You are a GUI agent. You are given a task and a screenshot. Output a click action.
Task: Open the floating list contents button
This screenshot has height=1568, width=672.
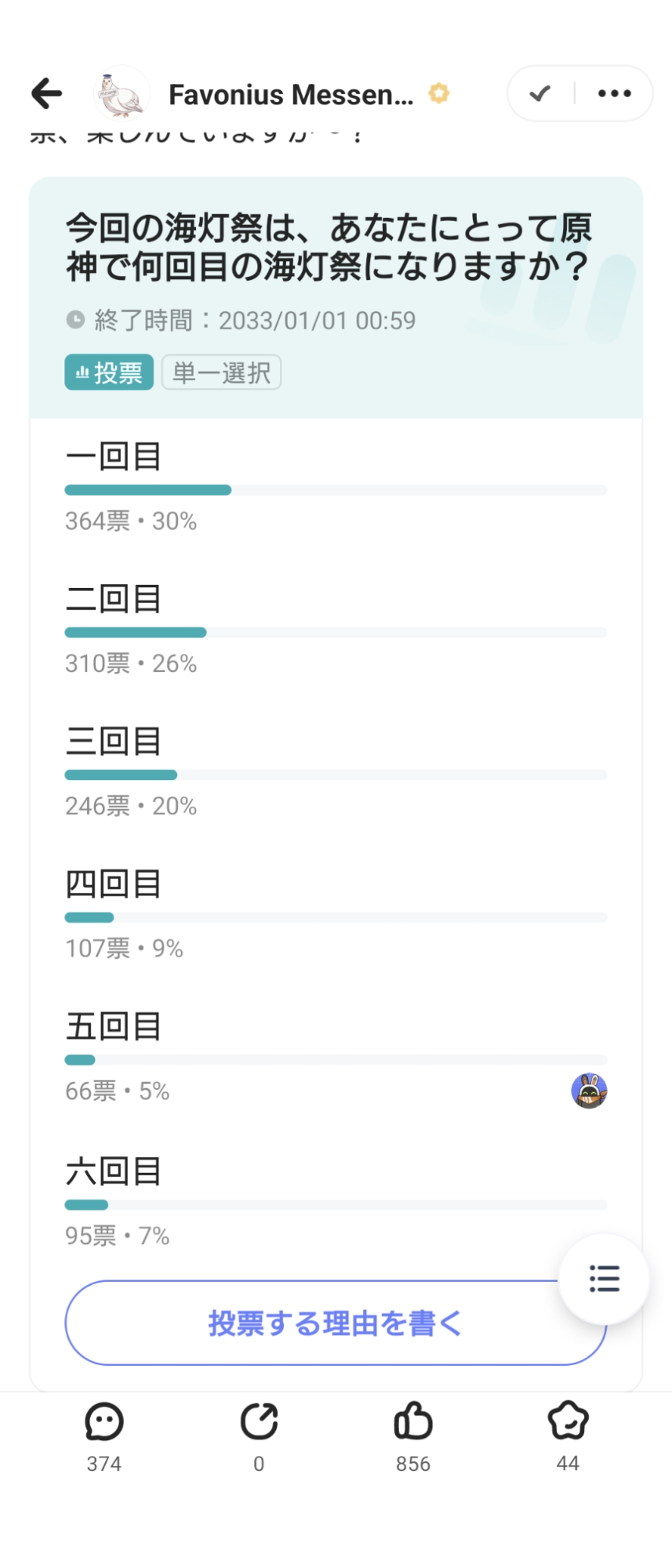tap(604, 1279)
